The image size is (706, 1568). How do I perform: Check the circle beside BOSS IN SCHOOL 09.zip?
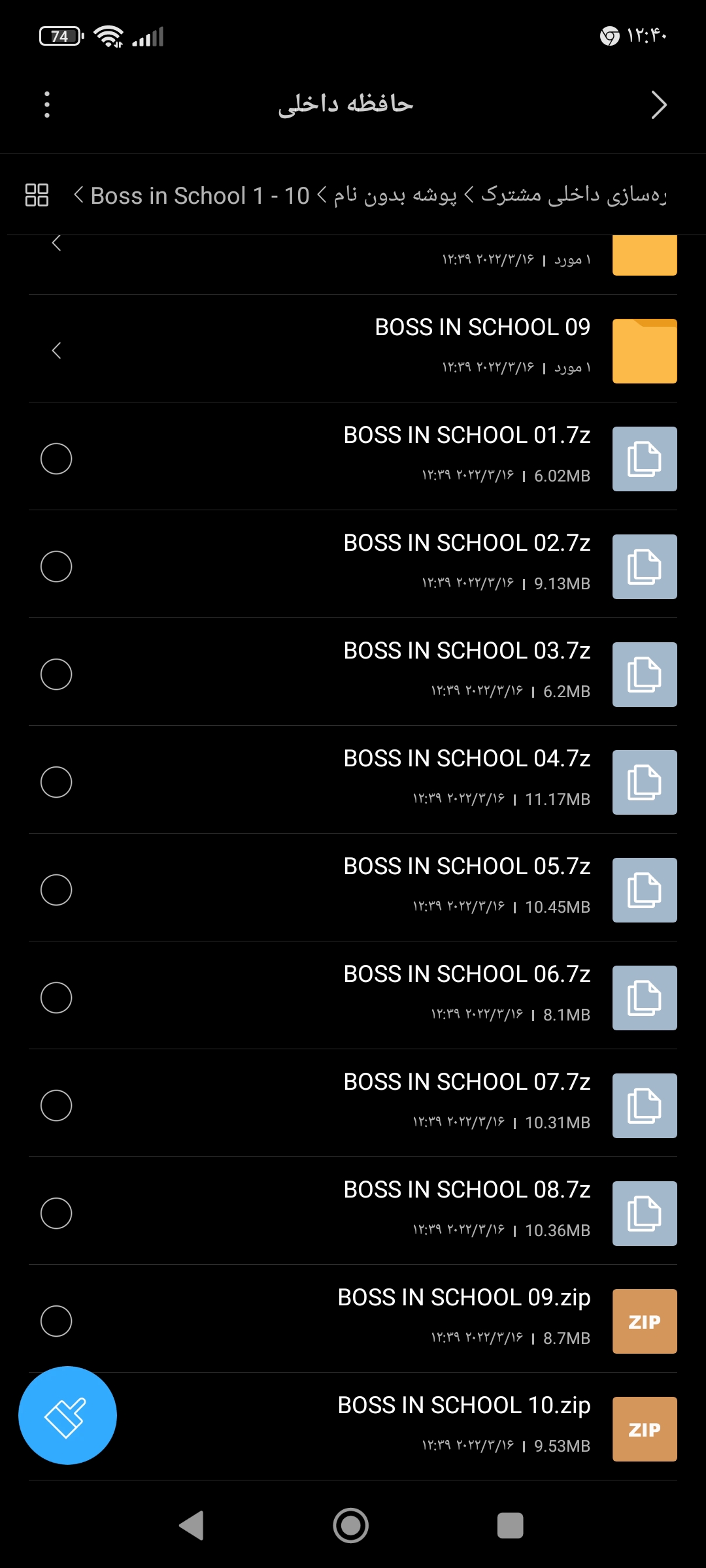tap(56, 1321)
